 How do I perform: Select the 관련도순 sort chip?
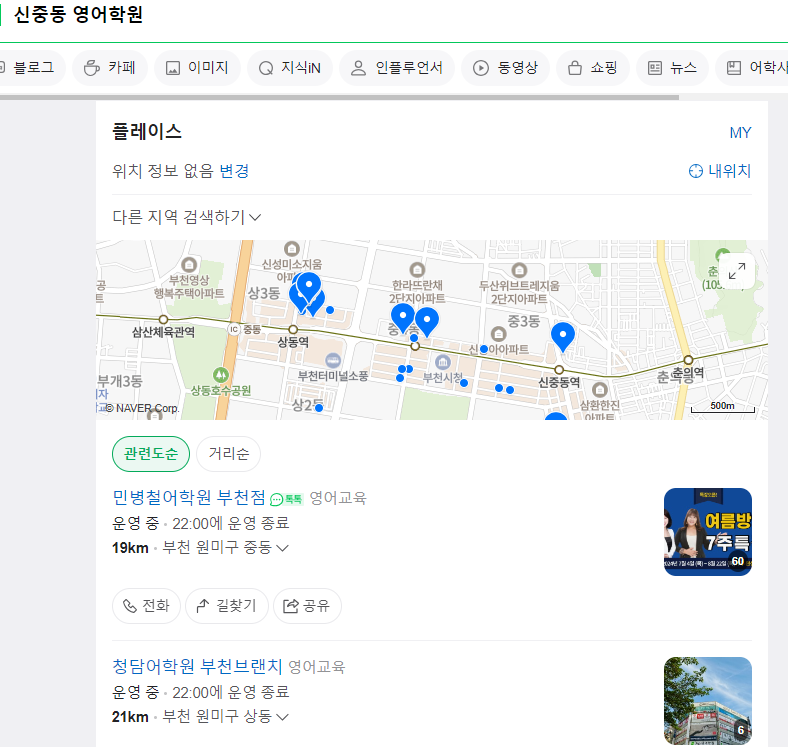pyautogui.click(x=150, y=453)
